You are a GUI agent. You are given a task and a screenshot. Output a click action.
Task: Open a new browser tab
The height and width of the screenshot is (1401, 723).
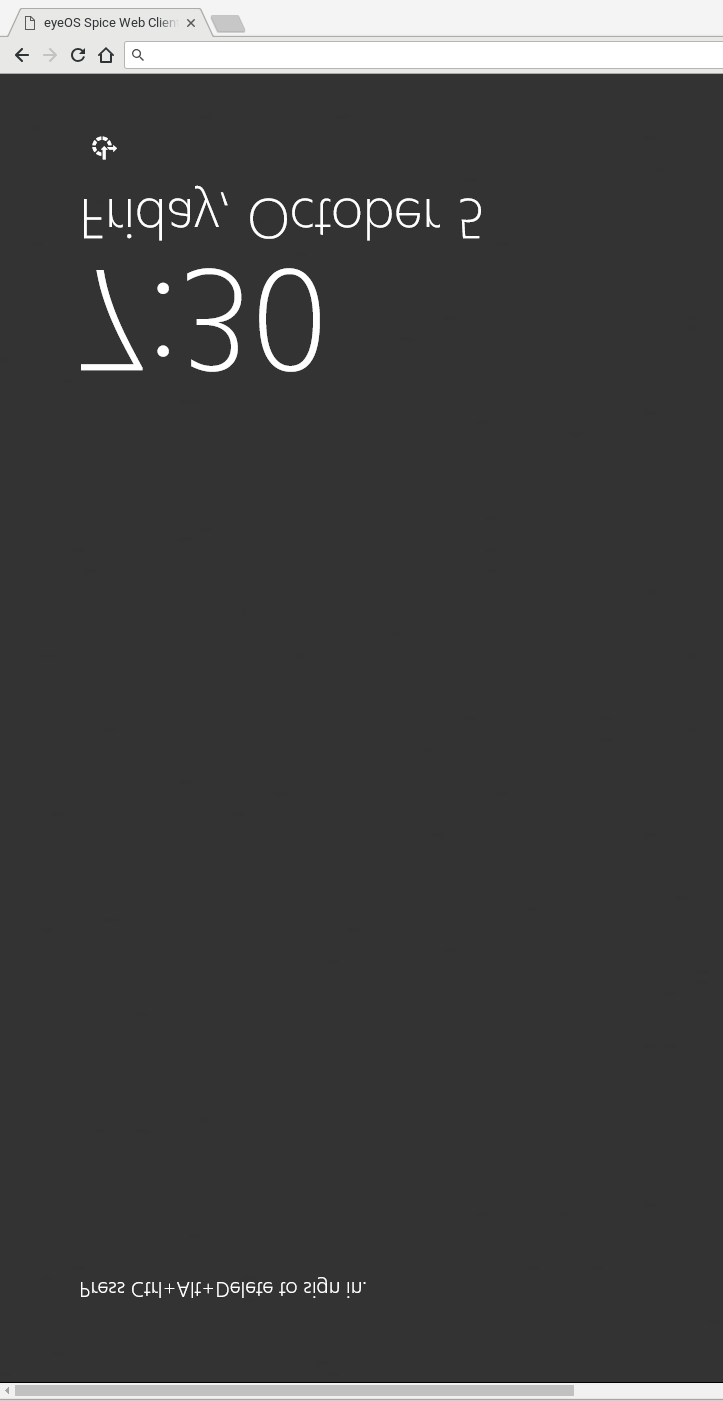(228, 24)
